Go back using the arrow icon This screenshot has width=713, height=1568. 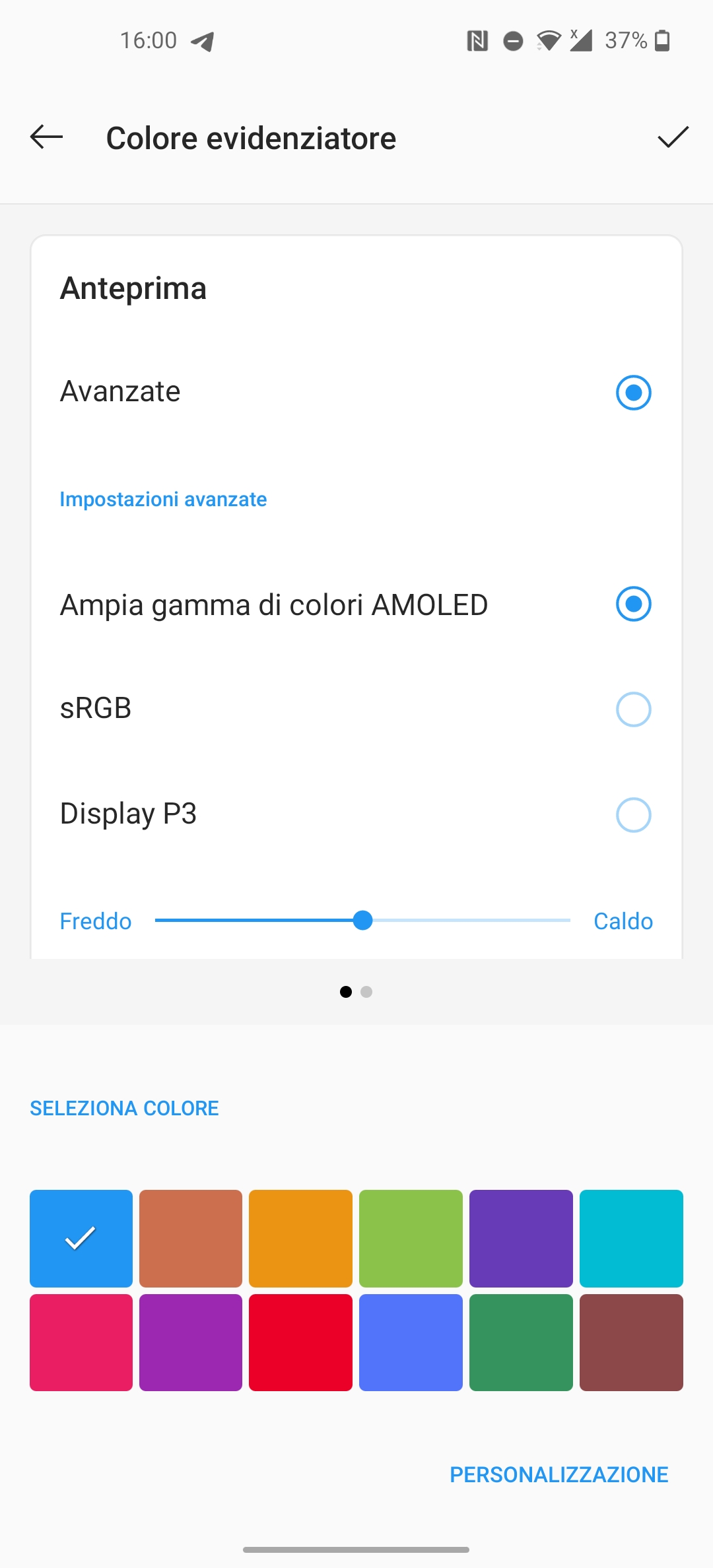(46, 137)
